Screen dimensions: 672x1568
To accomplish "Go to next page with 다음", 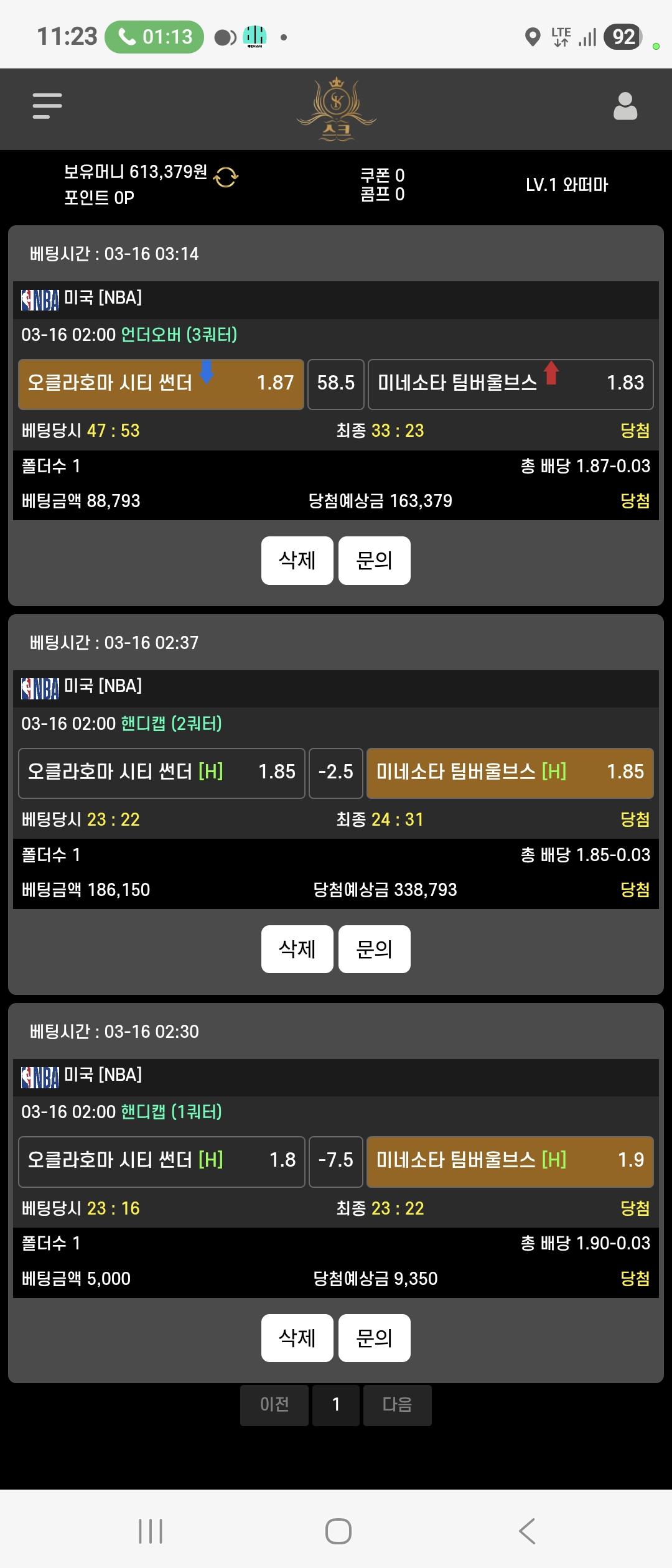I will point(397,1404).
